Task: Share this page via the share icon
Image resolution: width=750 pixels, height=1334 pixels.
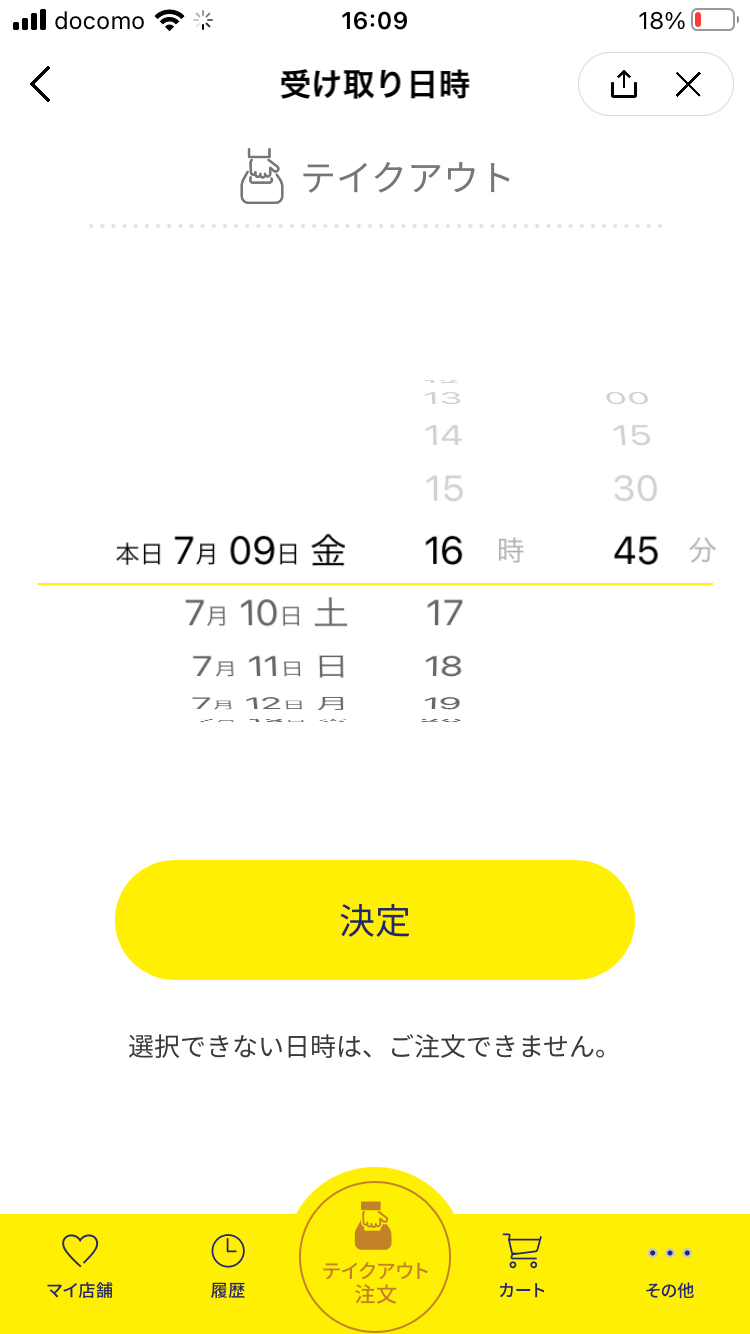Action: [x=623, y=85]
